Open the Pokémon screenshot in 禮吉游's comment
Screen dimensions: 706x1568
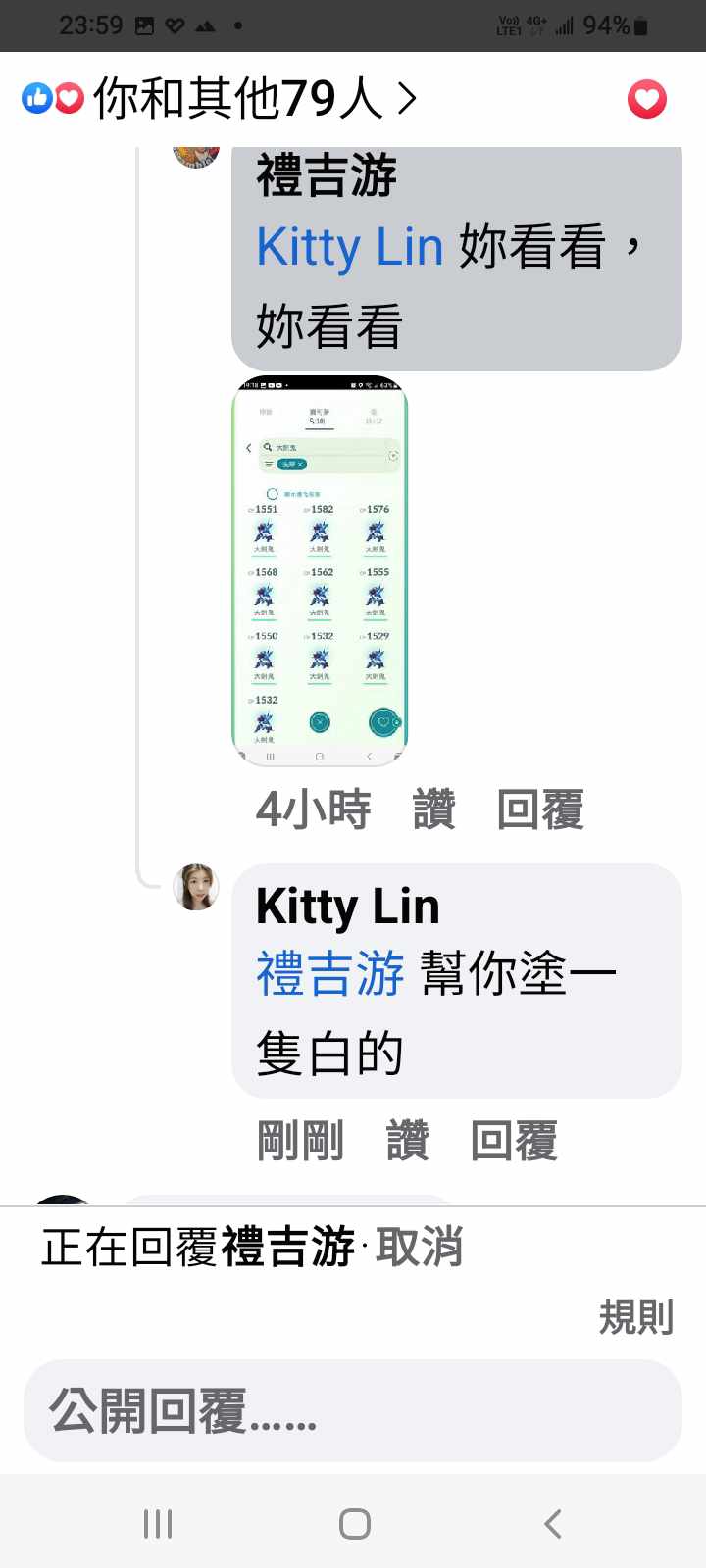(x=320, y=570)
